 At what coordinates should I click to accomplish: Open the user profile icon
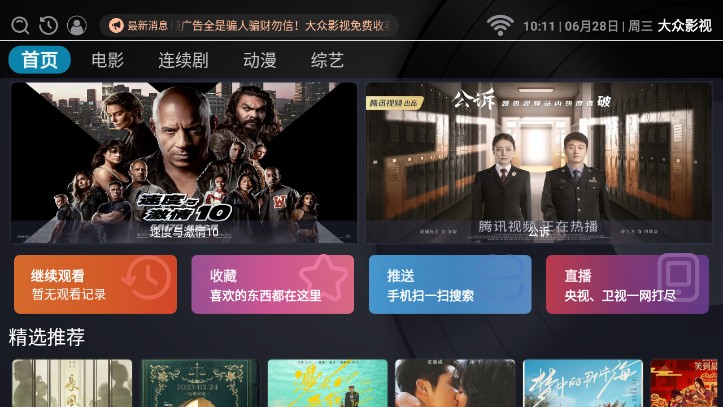click(x=76, y=26)
